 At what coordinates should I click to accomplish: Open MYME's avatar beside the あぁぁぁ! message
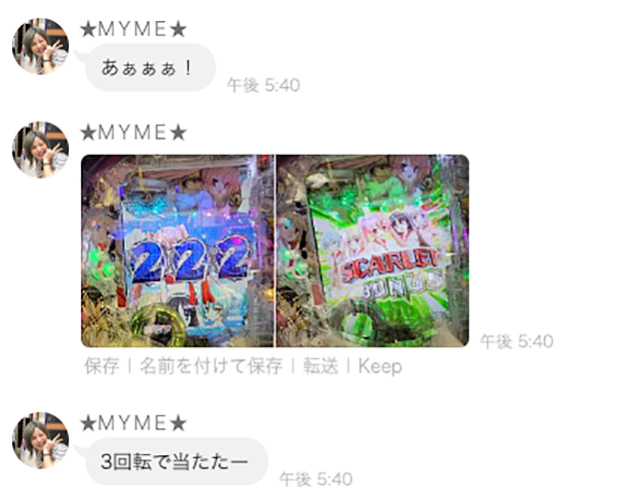coord(39,46)
